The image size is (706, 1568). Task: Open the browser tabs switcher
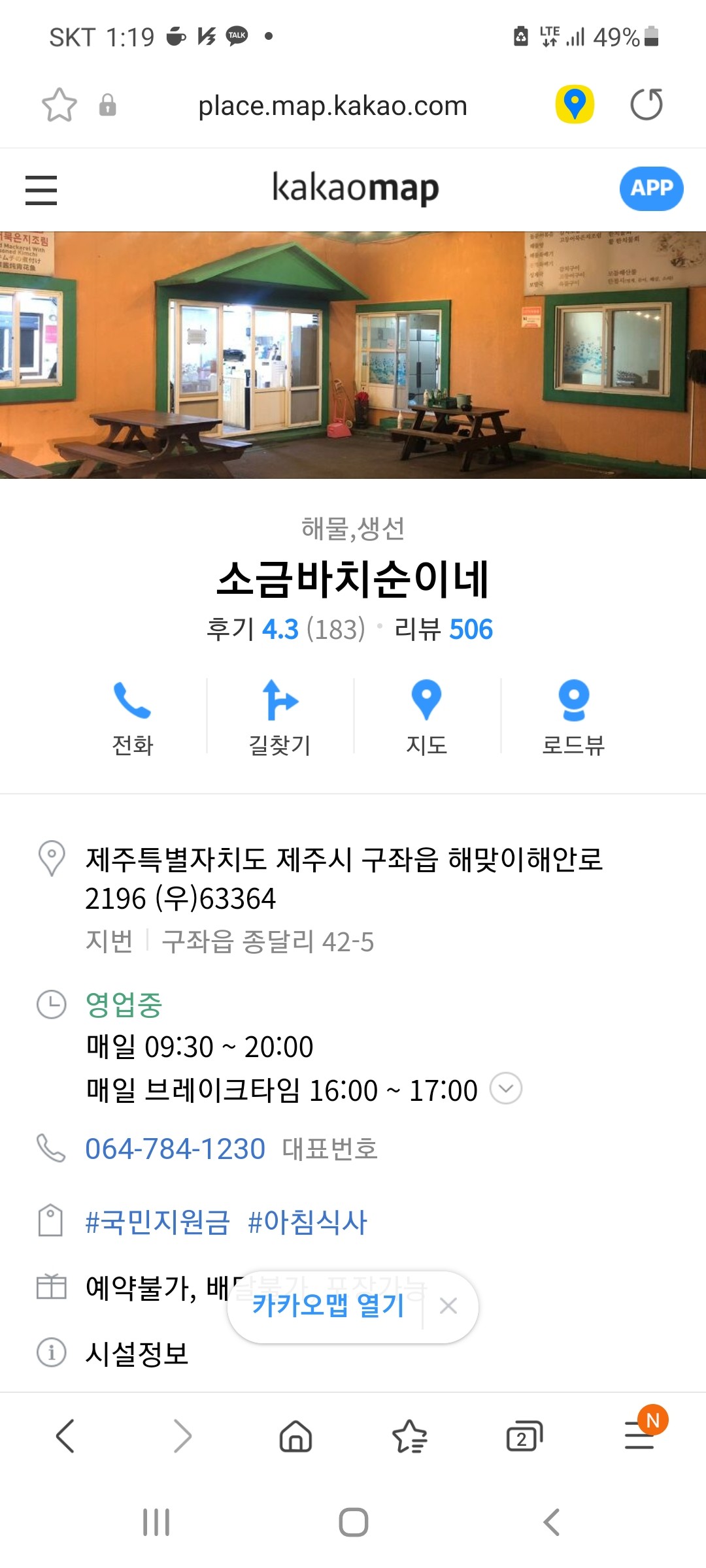(524, 1437)
